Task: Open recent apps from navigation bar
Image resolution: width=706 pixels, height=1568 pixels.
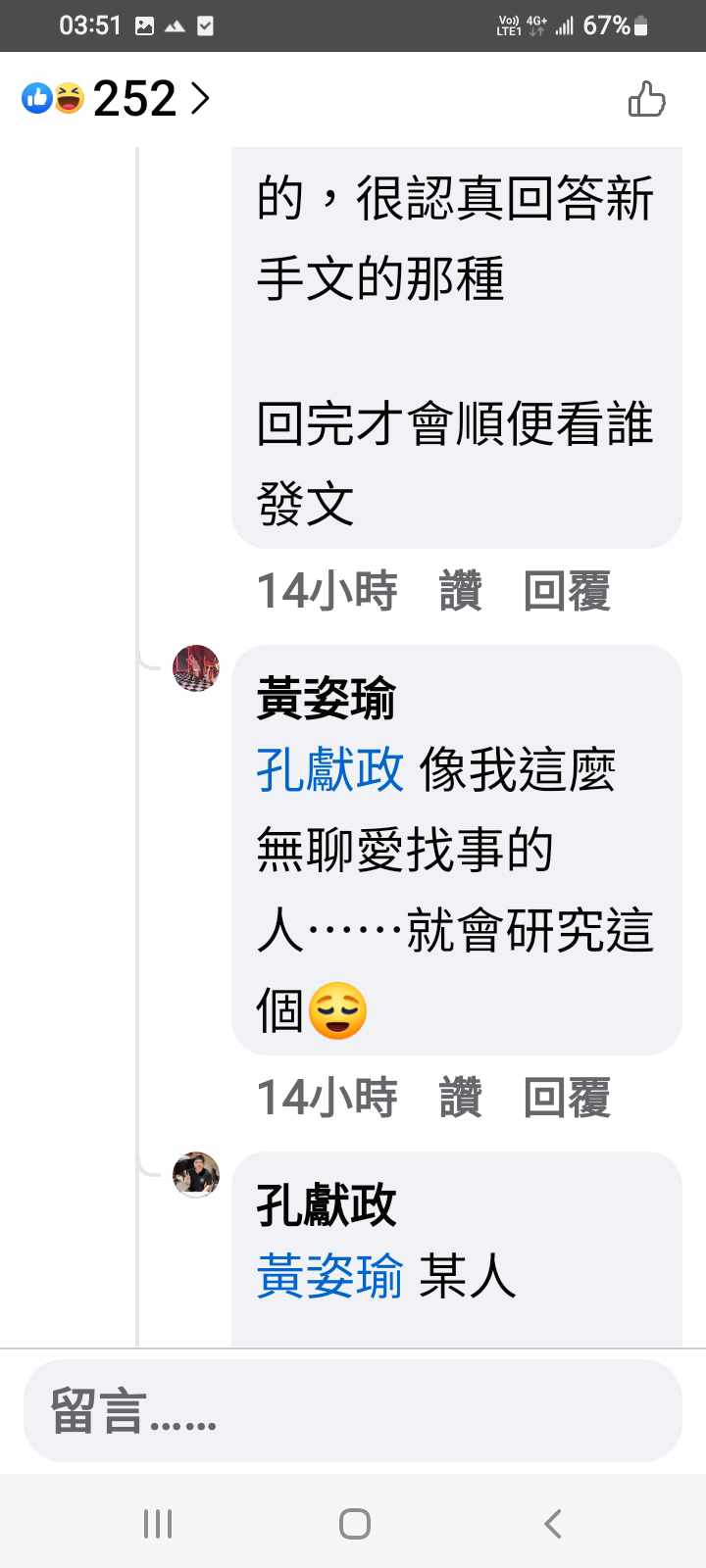Action: pyautogui.click(x=157, y=1523)
